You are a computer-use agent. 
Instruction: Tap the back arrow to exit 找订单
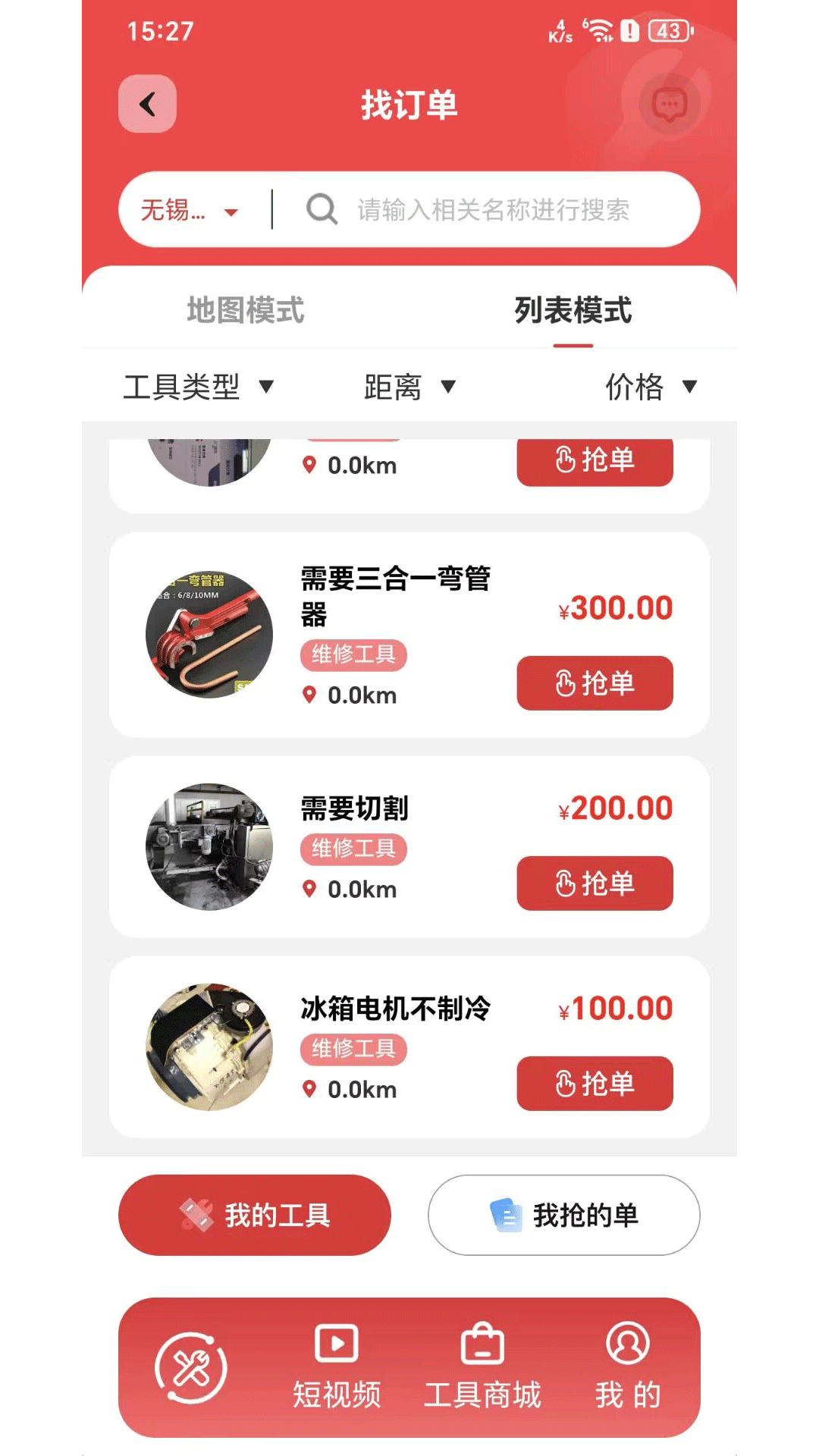[x=147, y=104]
